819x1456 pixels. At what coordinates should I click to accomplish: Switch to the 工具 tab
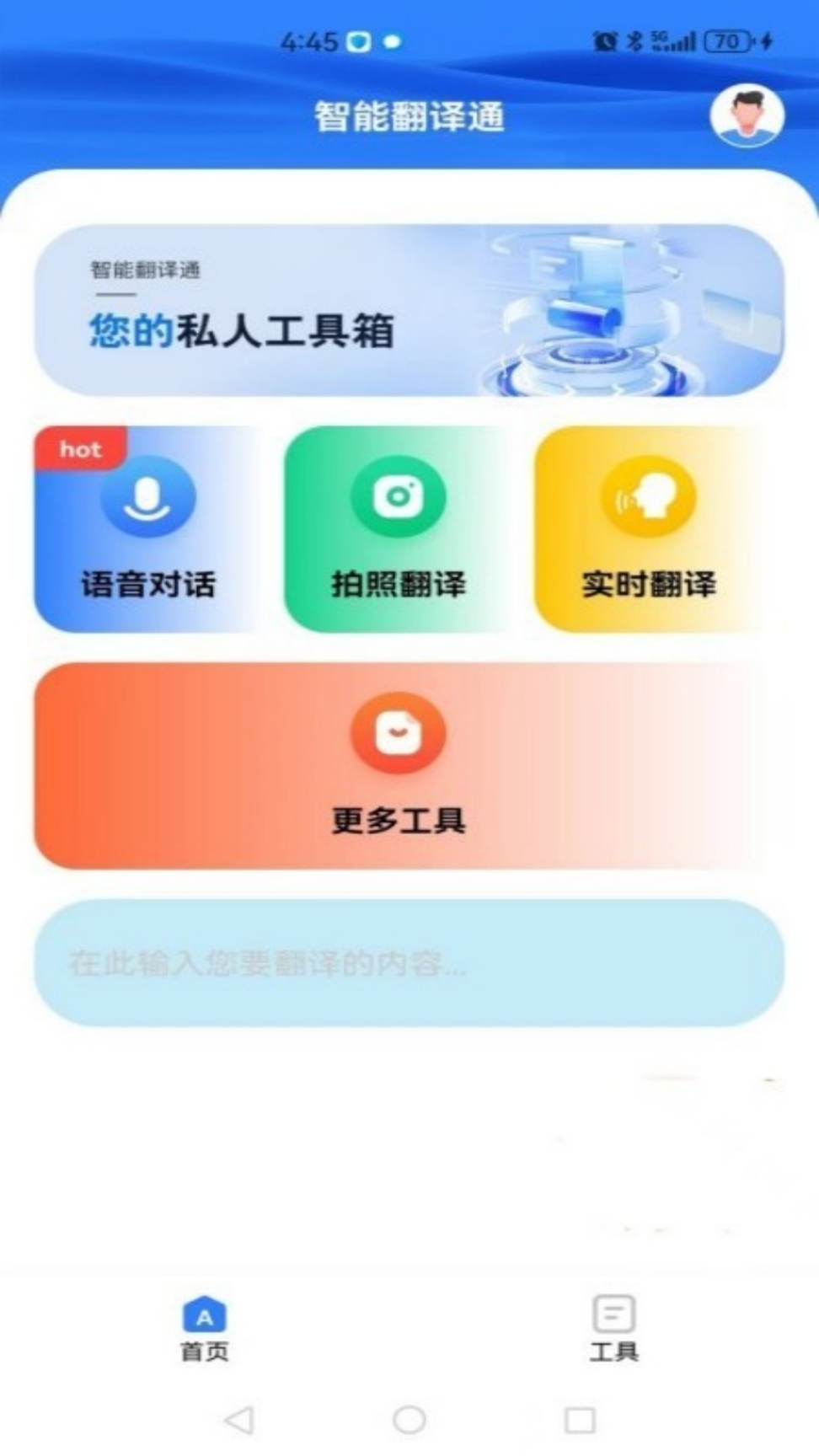point(613,1329)
